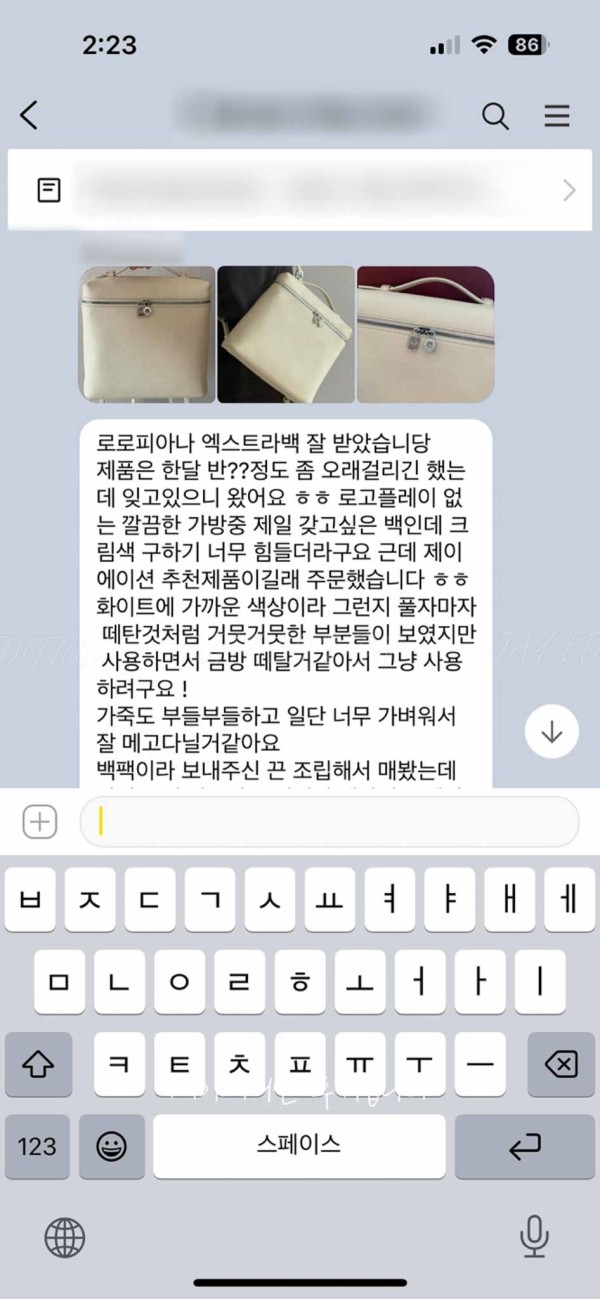Open the emoji keyboard
Image resolution: width=600 pixels, height=1299 pixels.
tap(111, 1146)
